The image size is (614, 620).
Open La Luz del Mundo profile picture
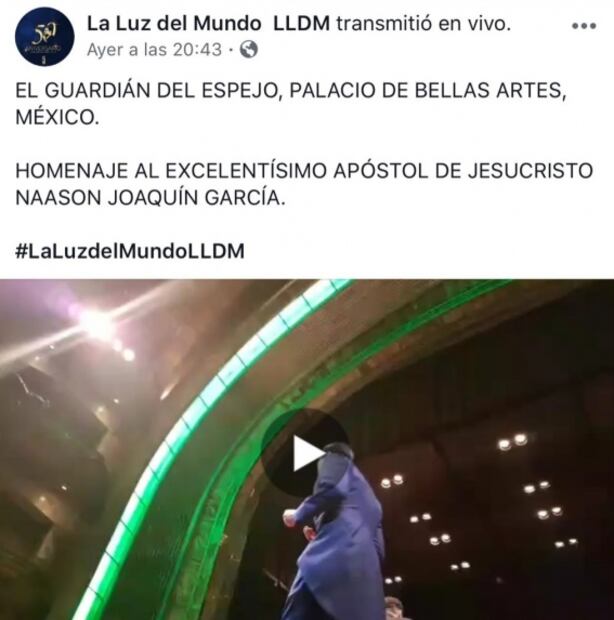click(x=44, y=36)
